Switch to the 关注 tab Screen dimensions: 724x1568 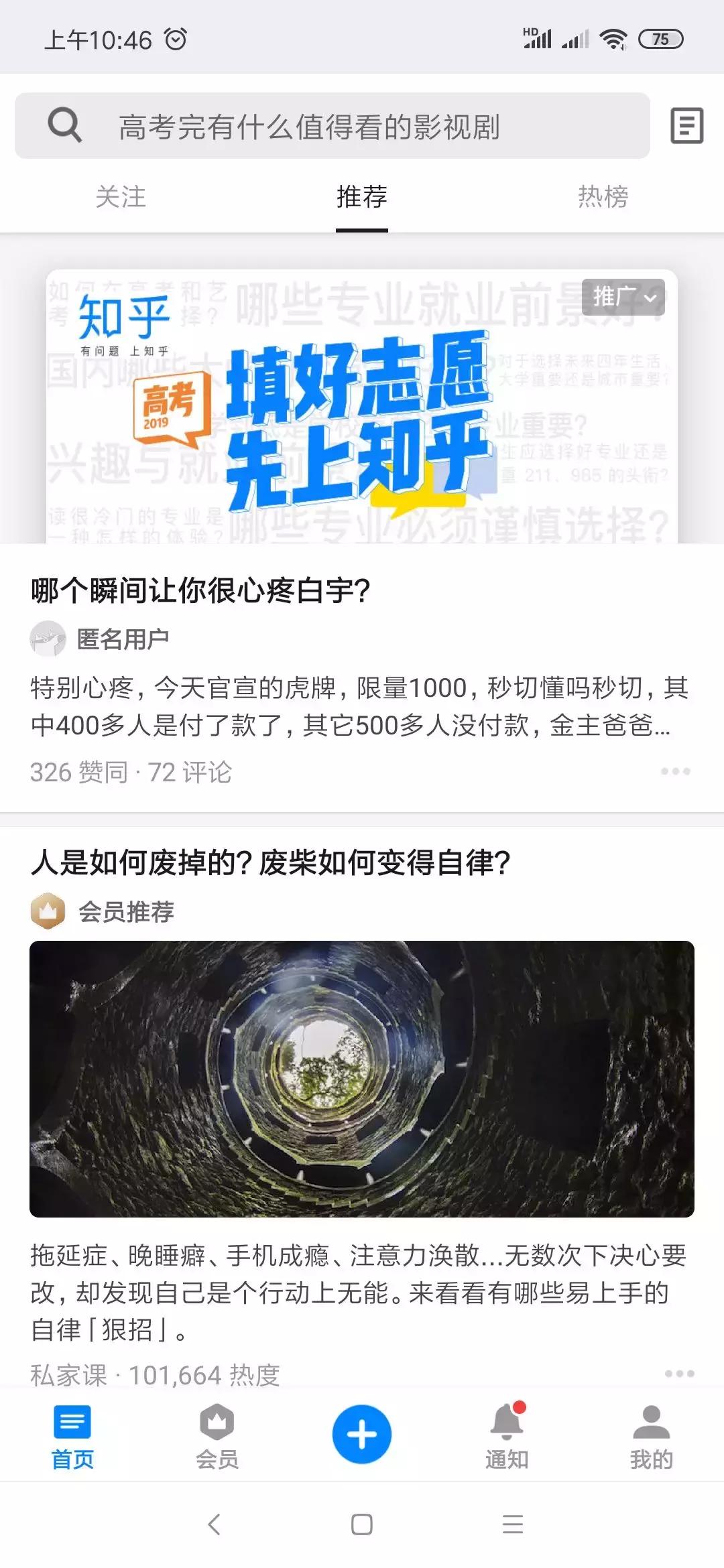[x=121, y=196]
